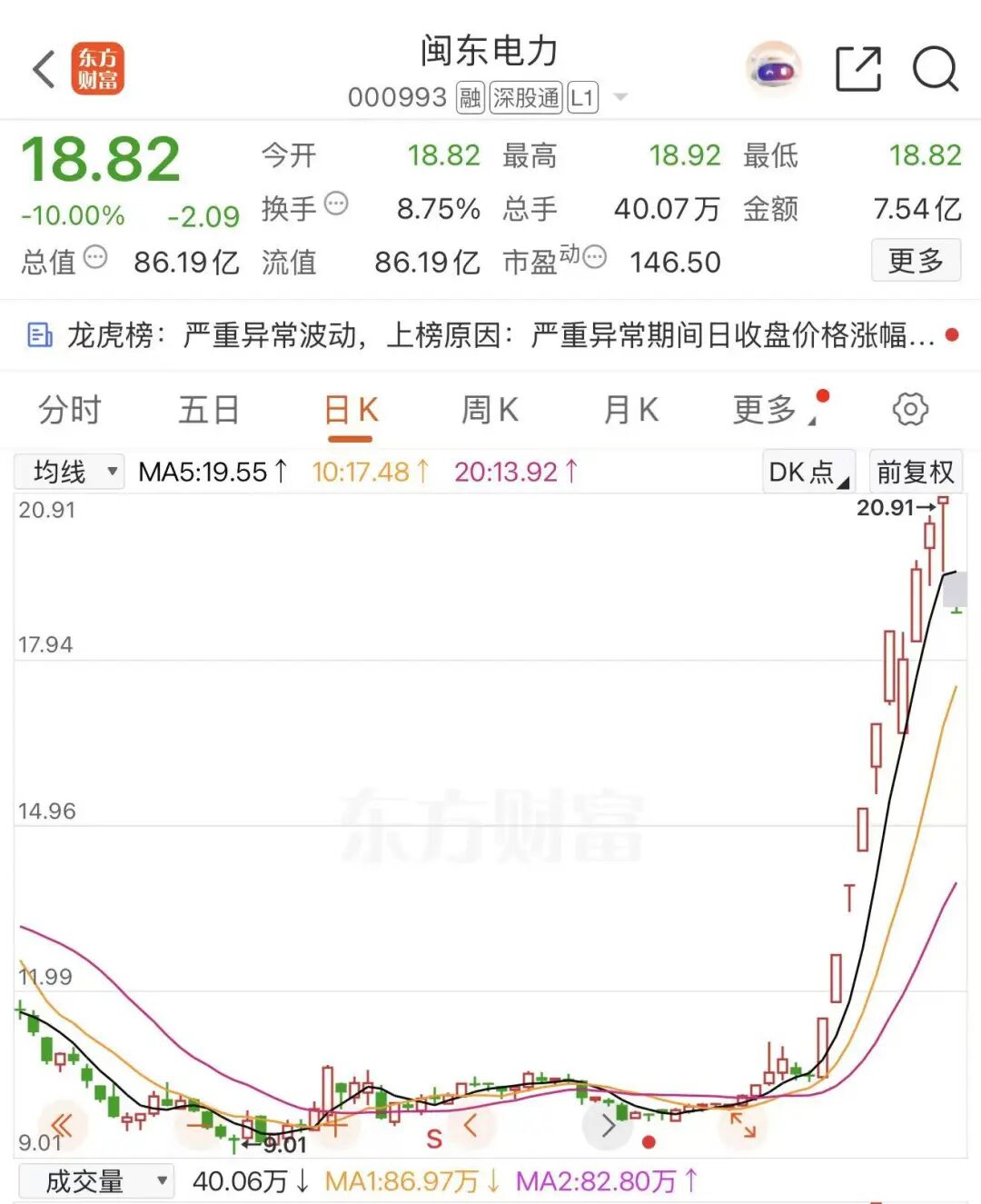981x1204 pixels.
Task: Tap the 更多 button for more quote data
Action: click(x=916, y=261)
